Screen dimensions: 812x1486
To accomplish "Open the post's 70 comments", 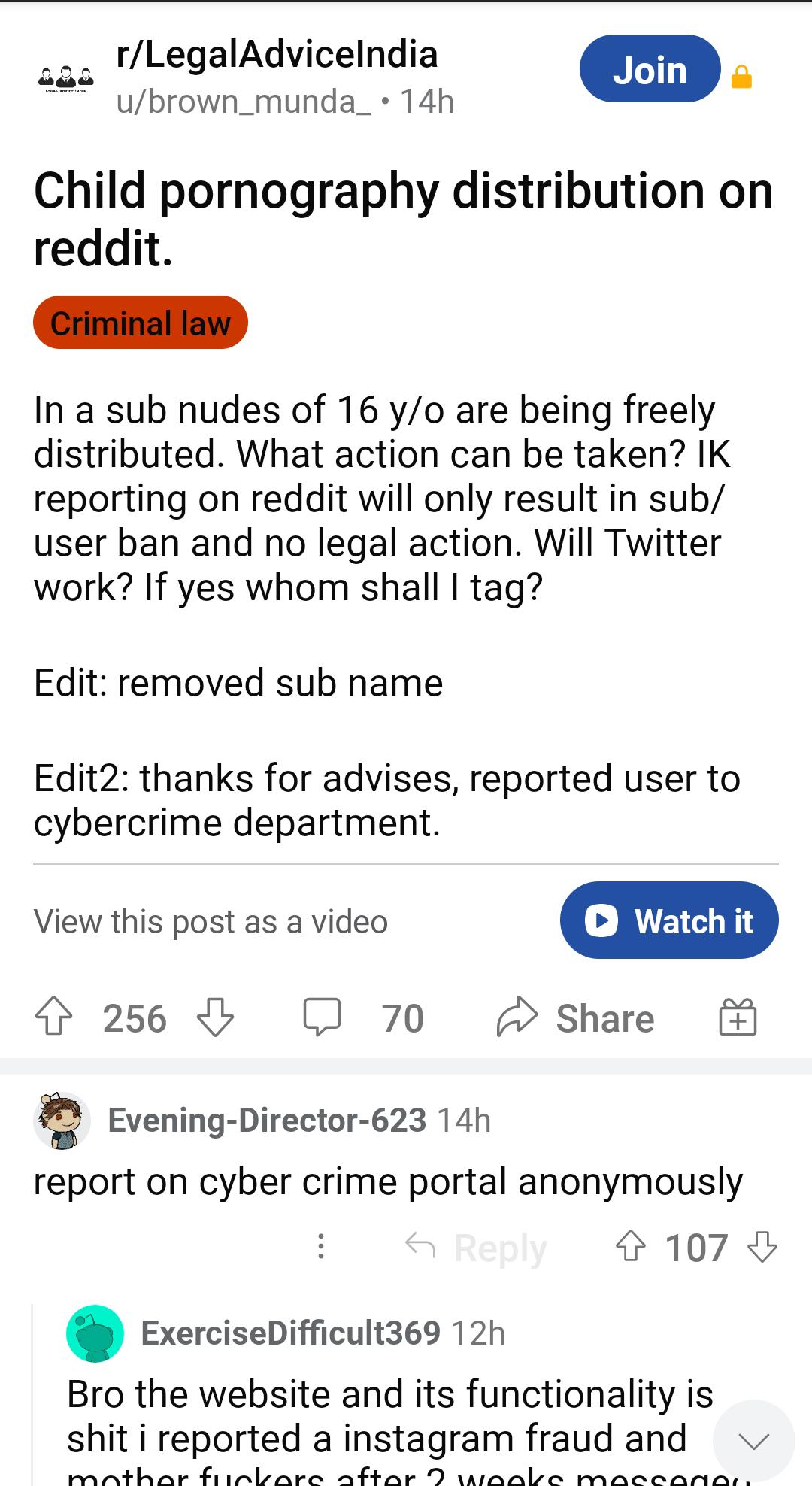I will tap(364, 1017).
